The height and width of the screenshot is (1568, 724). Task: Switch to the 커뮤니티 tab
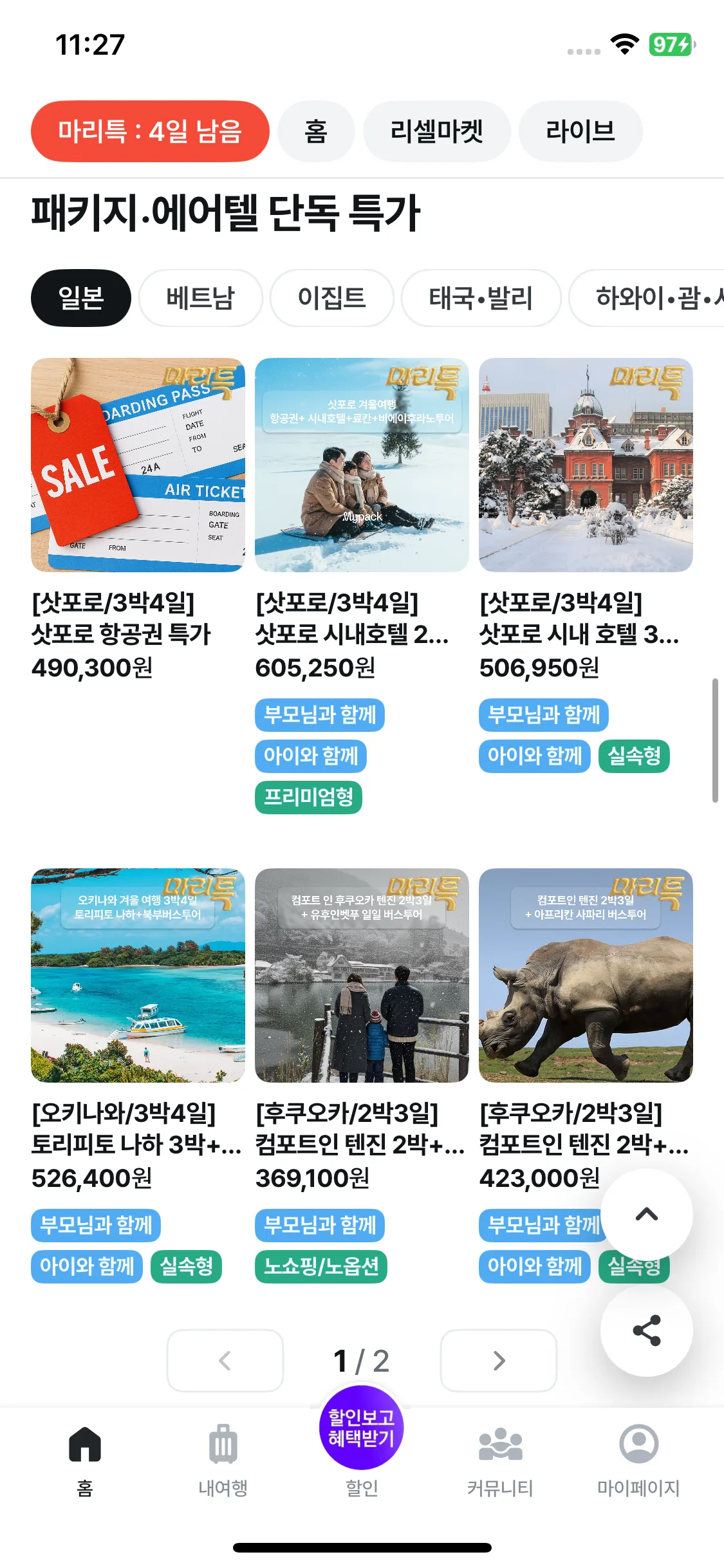click(500, 1460)
